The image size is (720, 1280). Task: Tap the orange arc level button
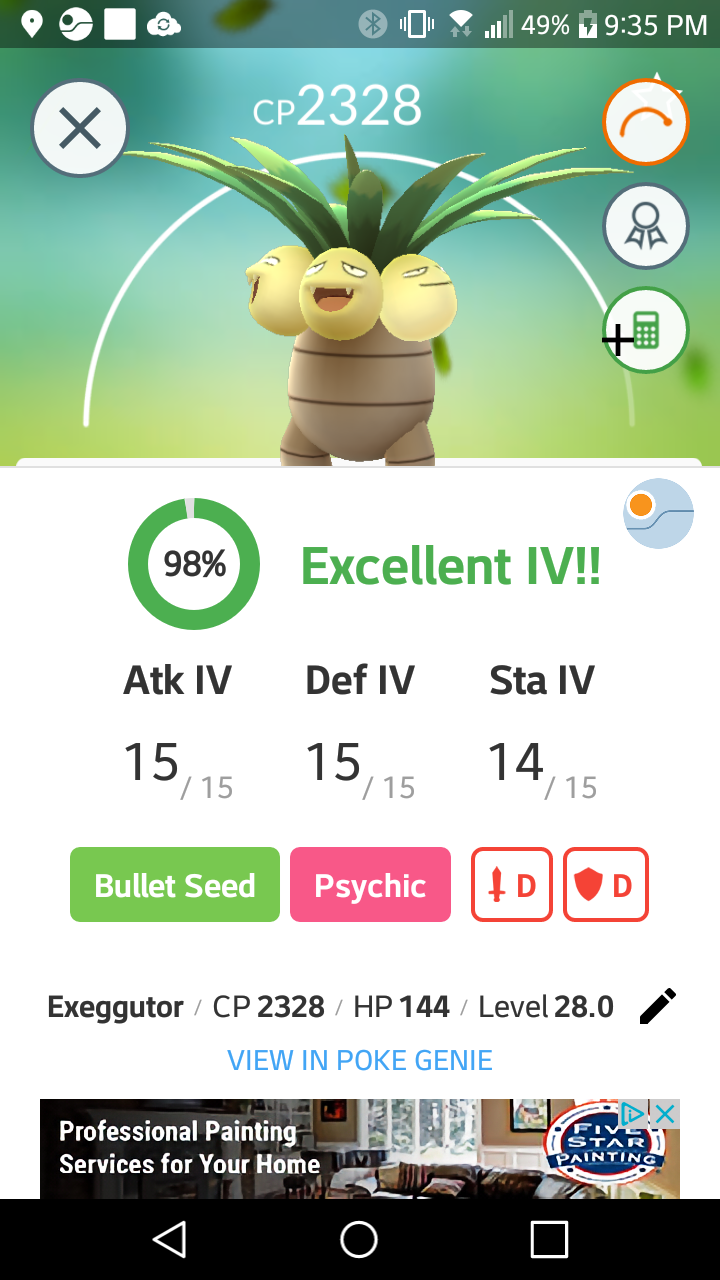(646, 122)
